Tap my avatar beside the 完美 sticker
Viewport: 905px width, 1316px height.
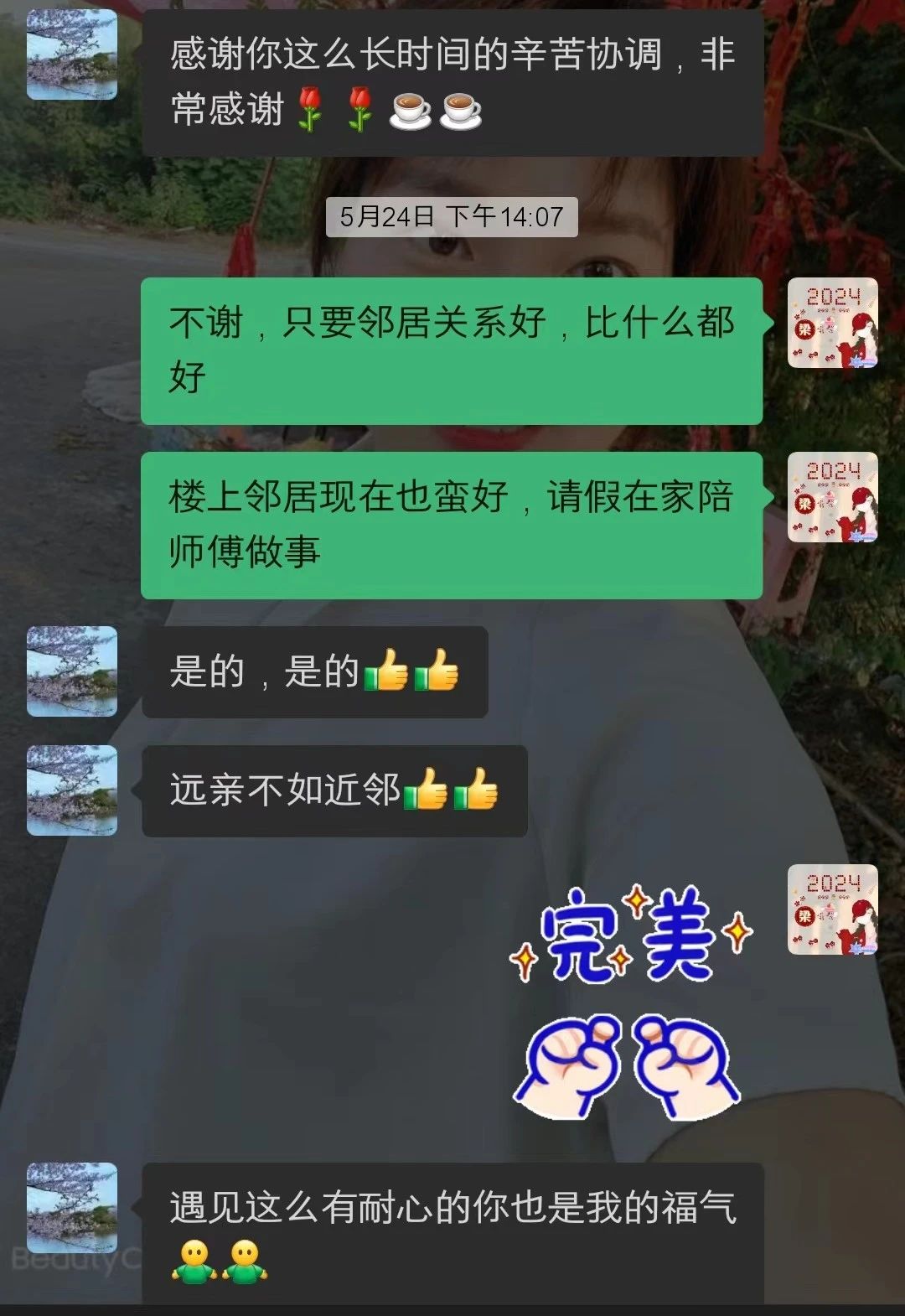pyautogui.click(x=832, y=909)
